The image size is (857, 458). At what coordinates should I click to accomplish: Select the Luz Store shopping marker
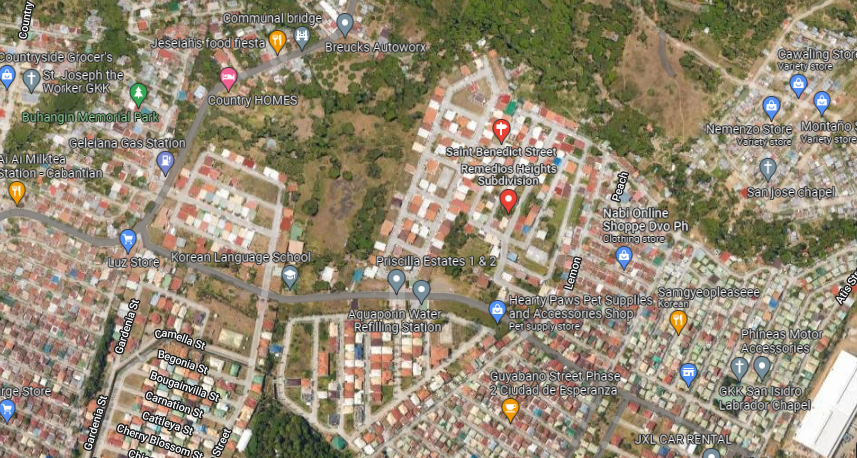[128, 239]
